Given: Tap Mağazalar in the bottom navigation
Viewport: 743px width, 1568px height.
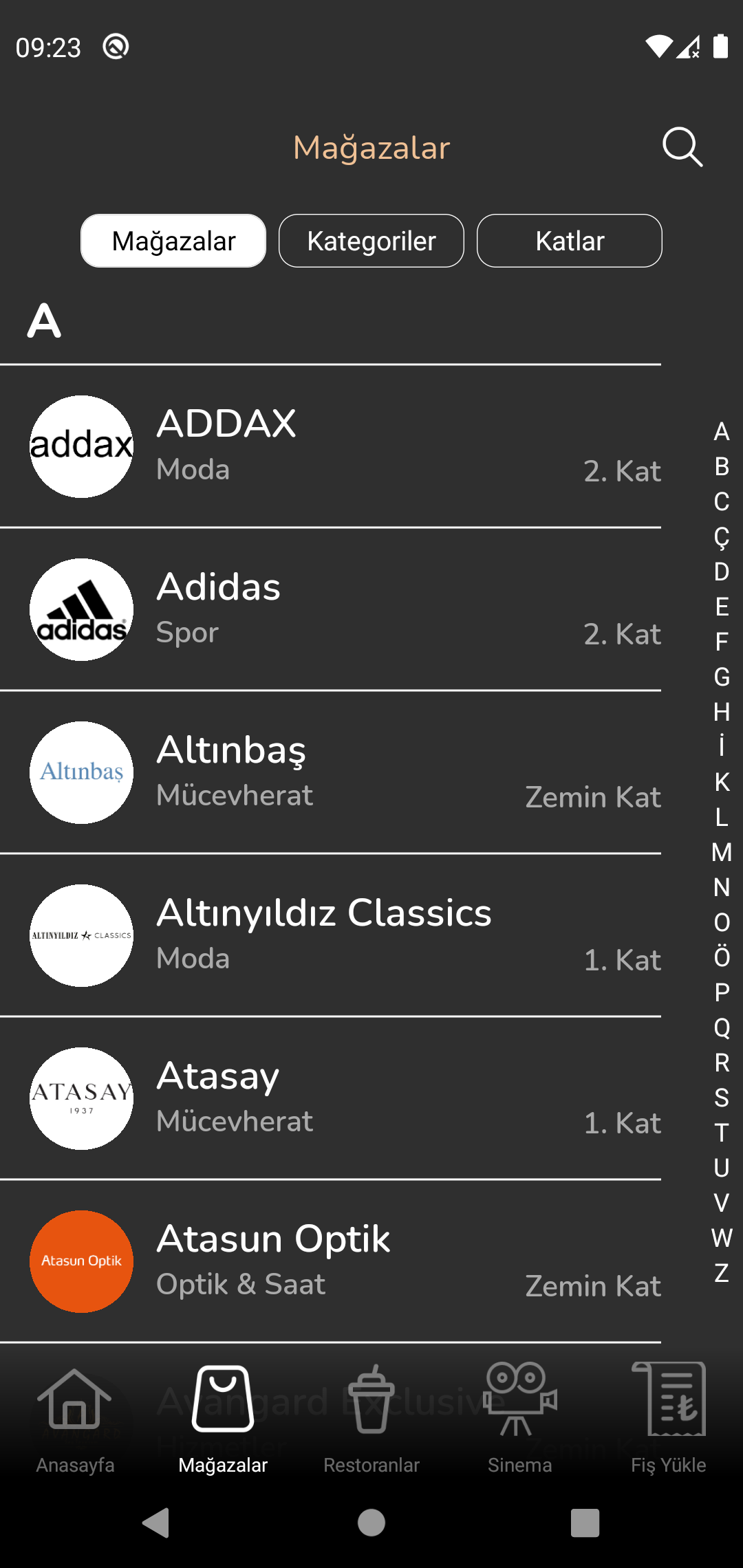Looking at the screenshot, I should pos(223,1418).
